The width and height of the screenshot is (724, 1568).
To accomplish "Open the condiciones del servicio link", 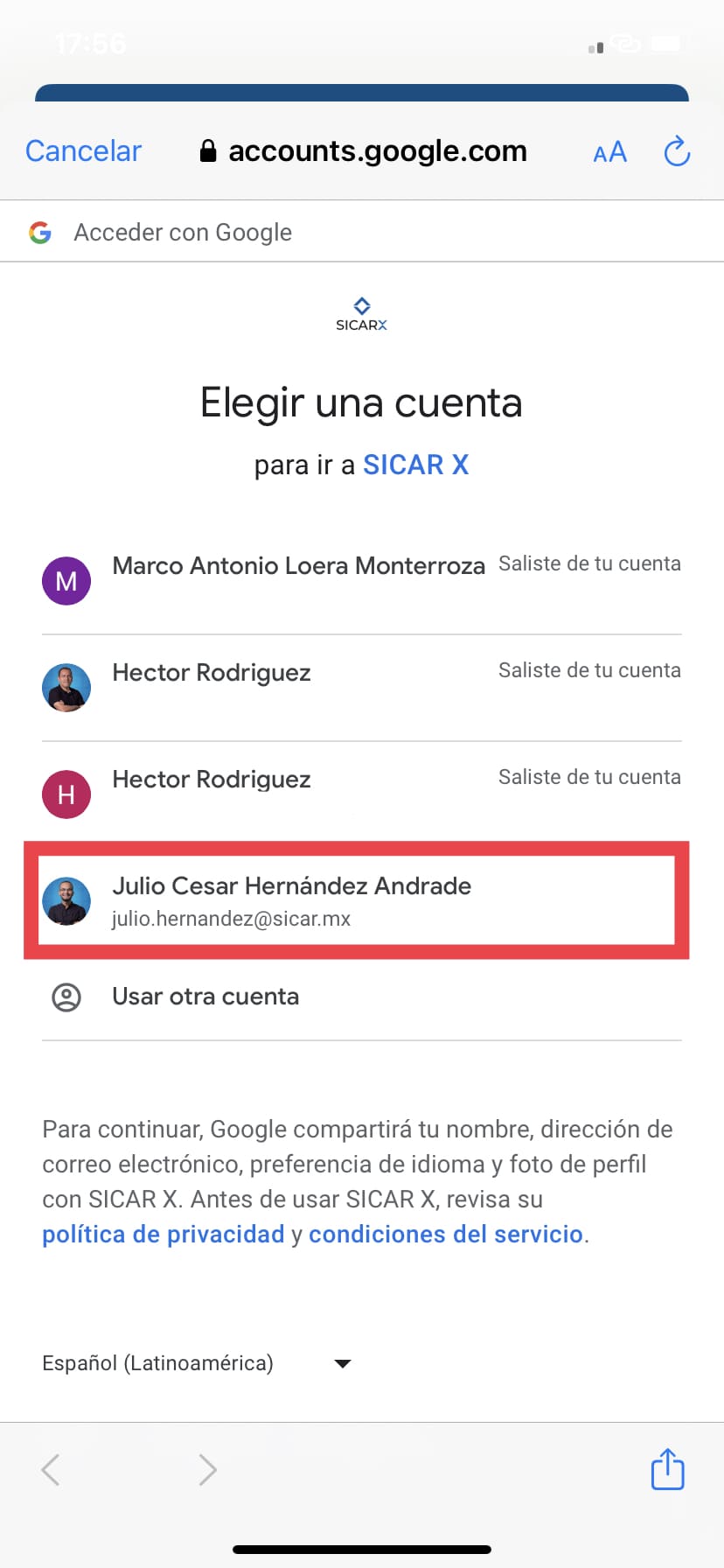I will click(x=446, y=1233).
